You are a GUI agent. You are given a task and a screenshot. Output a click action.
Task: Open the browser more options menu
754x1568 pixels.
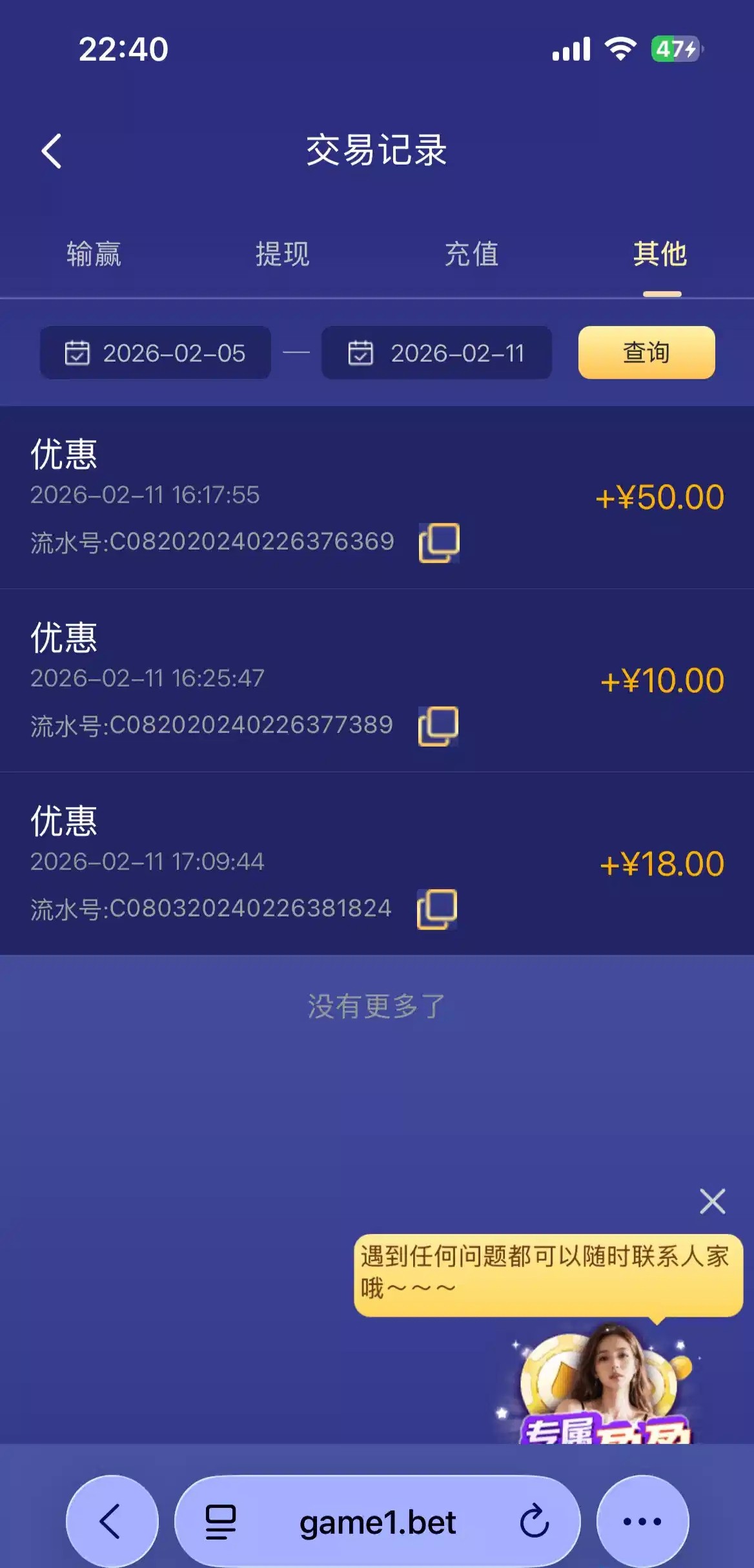pos(642,1521)
